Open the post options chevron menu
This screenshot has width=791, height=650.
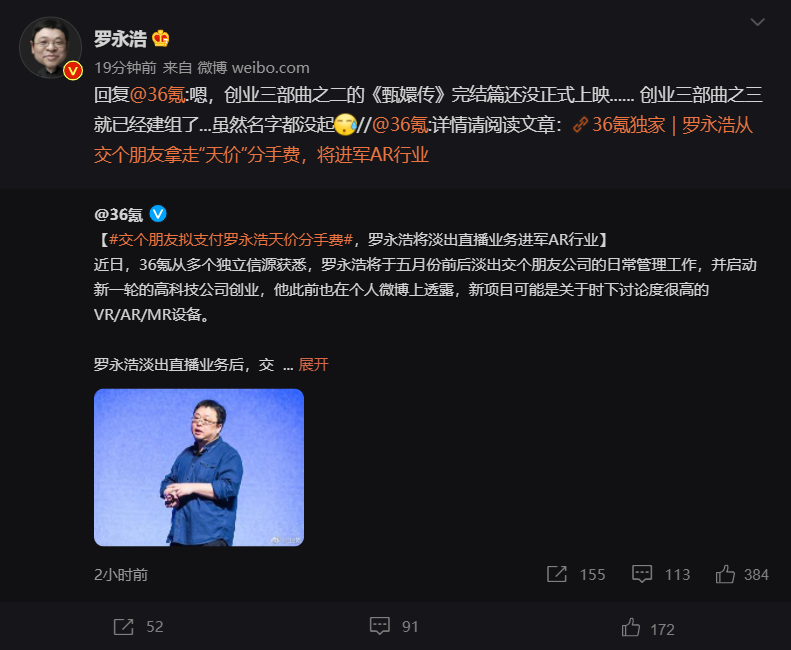tap(759, 23)
